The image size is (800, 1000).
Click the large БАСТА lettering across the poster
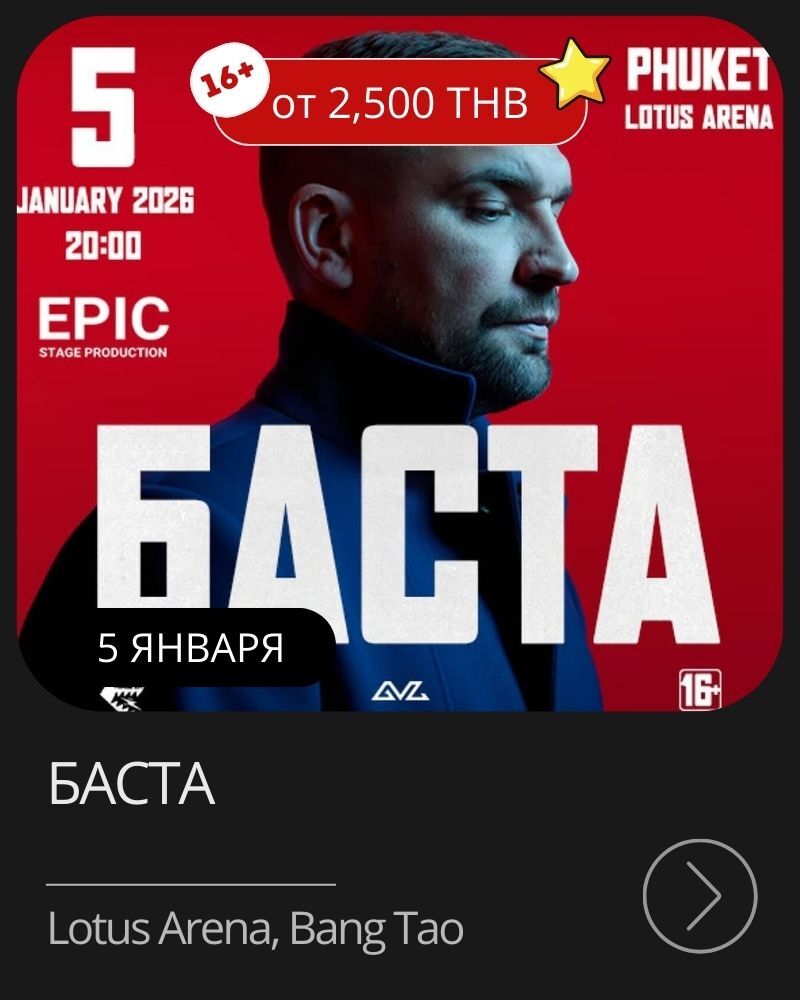point(400,510)
